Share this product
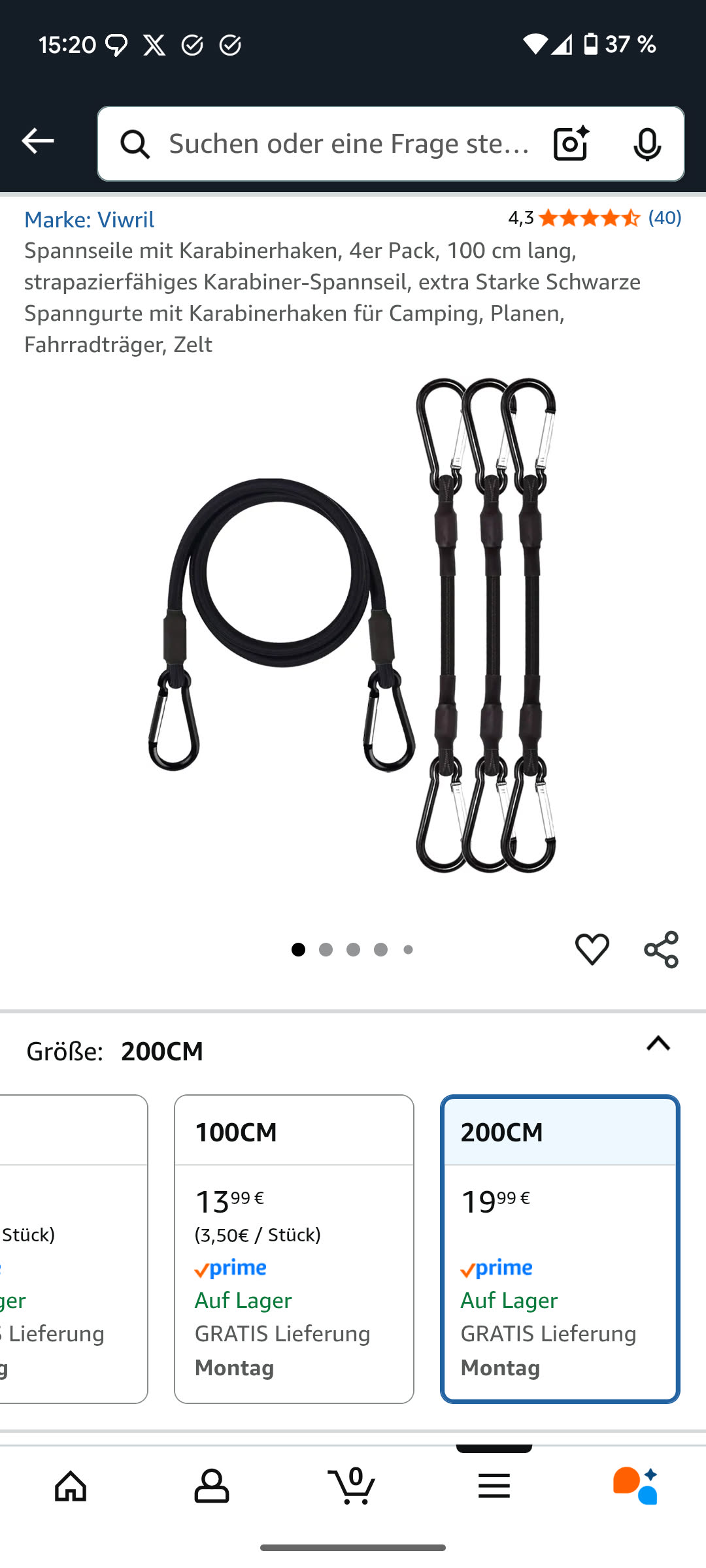The width and height of the screenshot is (706, 1568). [x=661, y=949]
